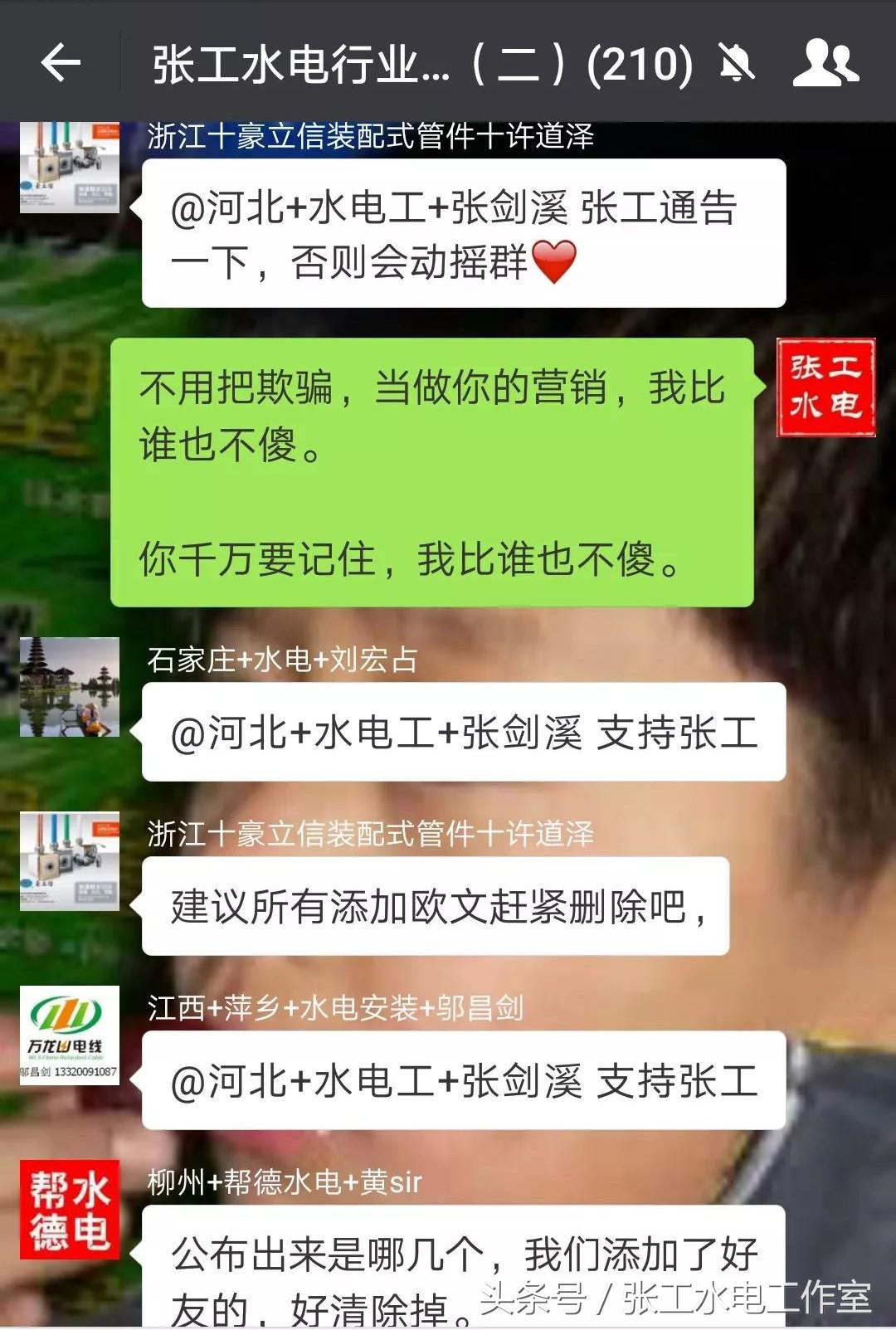Tap 邬昌剑's 万龙山电线 logo avatar

[x=69, y=1037]
